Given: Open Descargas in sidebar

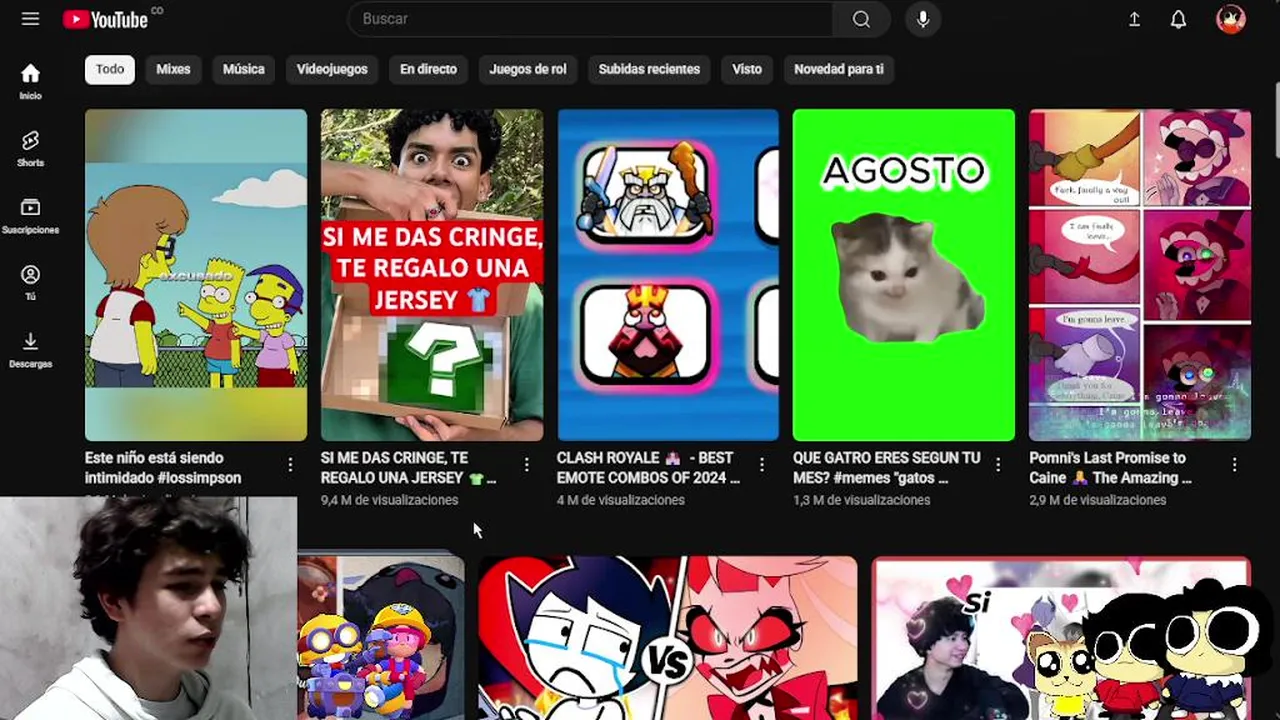Looking at the screenshot, I should tap(30, 349).
